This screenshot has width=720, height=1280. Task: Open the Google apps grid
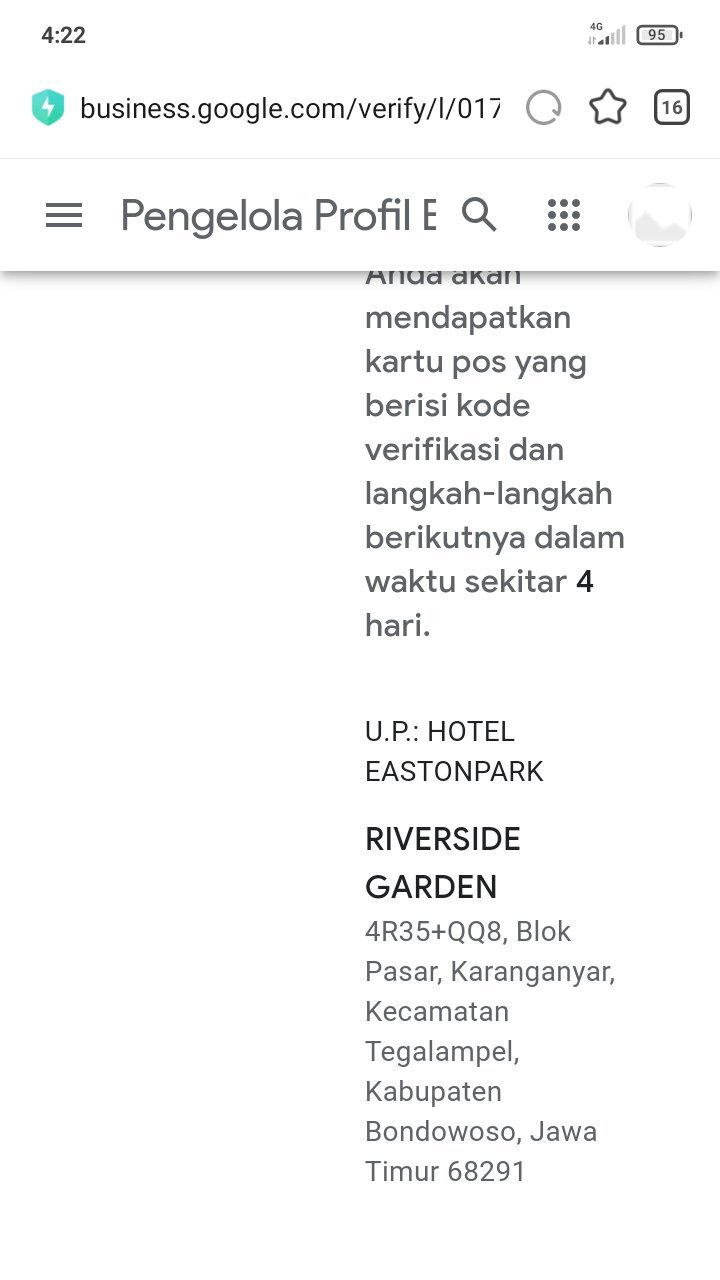point(564,215)
